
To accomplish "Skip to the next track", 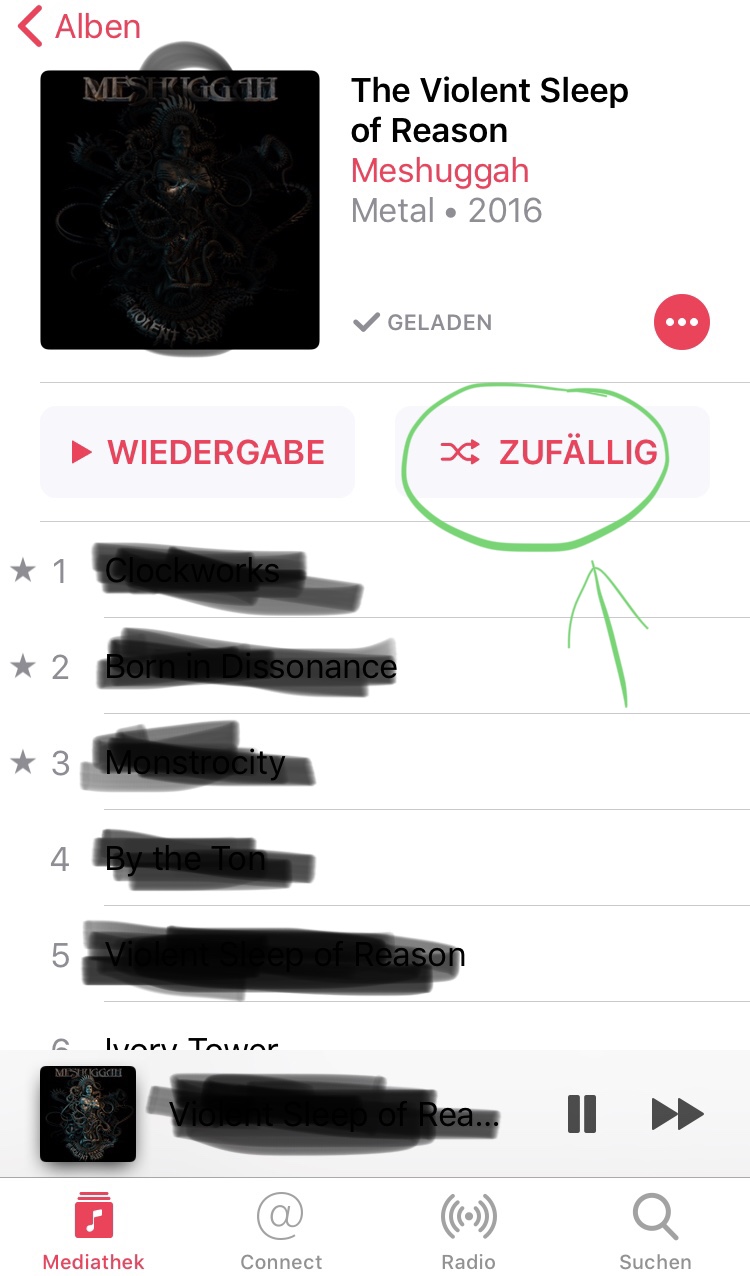I will tap(678, 1113).
